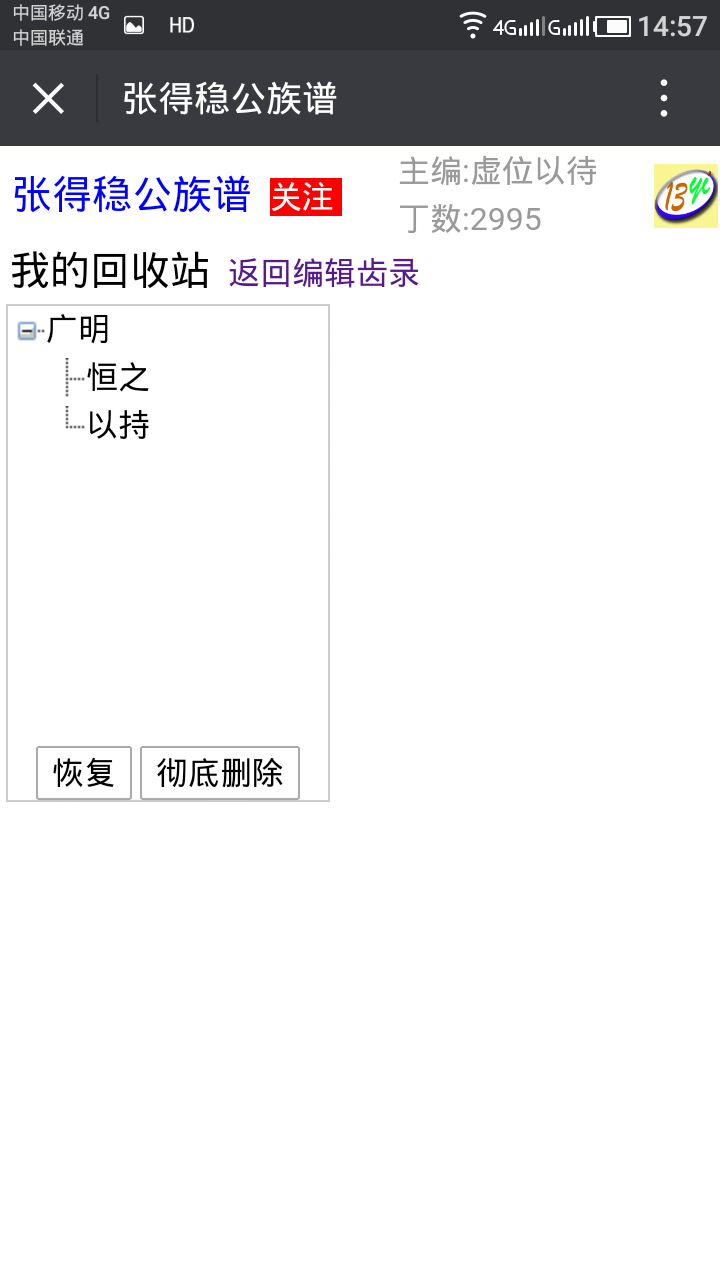The image size is (720, 1280).
Task: Select the 以持 tree entry
Action: click(x=118, y=425)
